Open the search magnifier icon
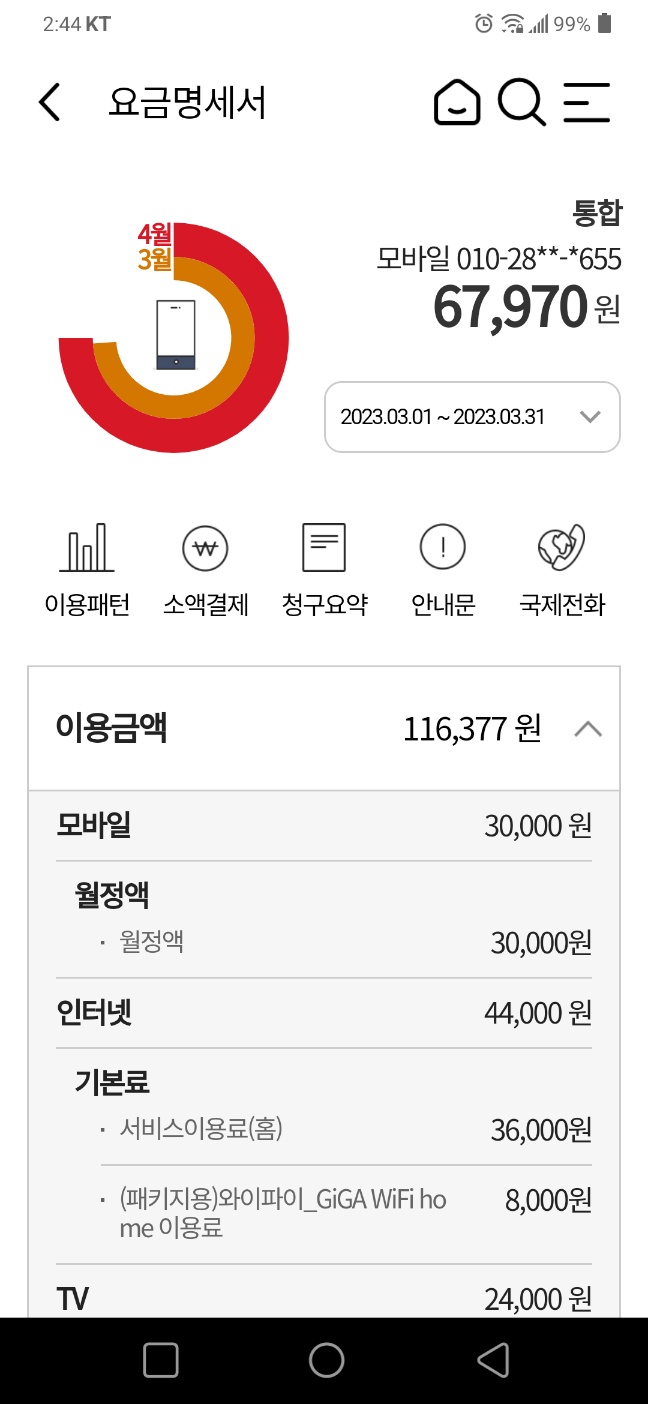The width and height of the screenshot is (648, 1404). (522, 102)
